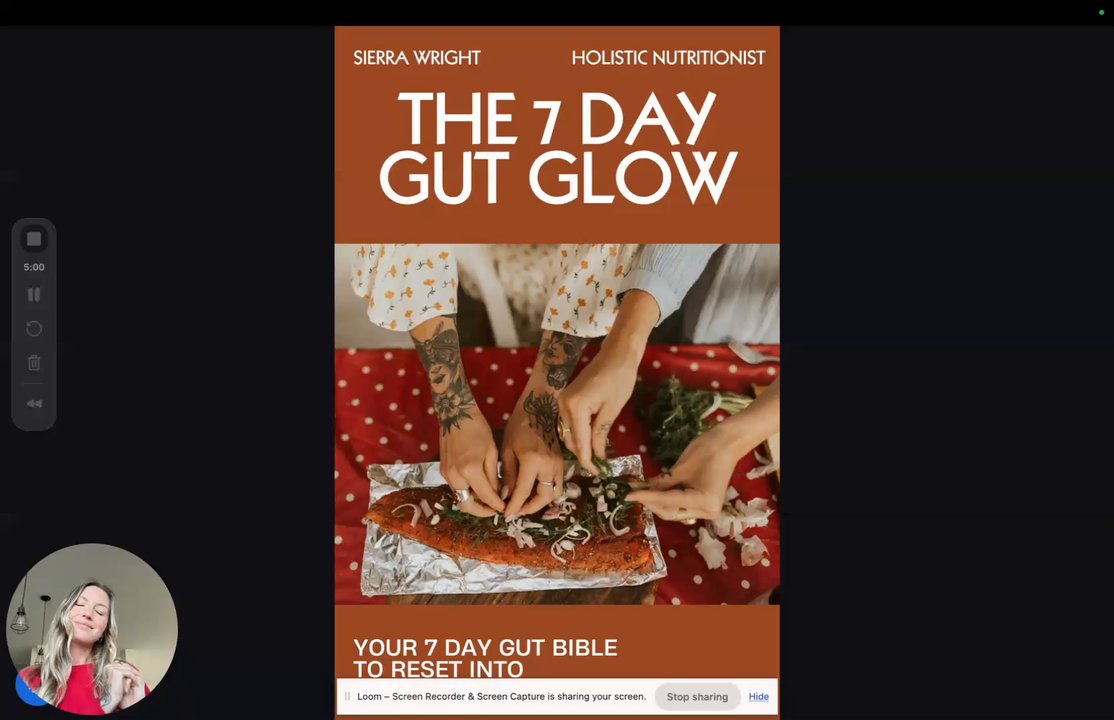
Task: Tap the Stop sharing button
Action: (697, 697)
